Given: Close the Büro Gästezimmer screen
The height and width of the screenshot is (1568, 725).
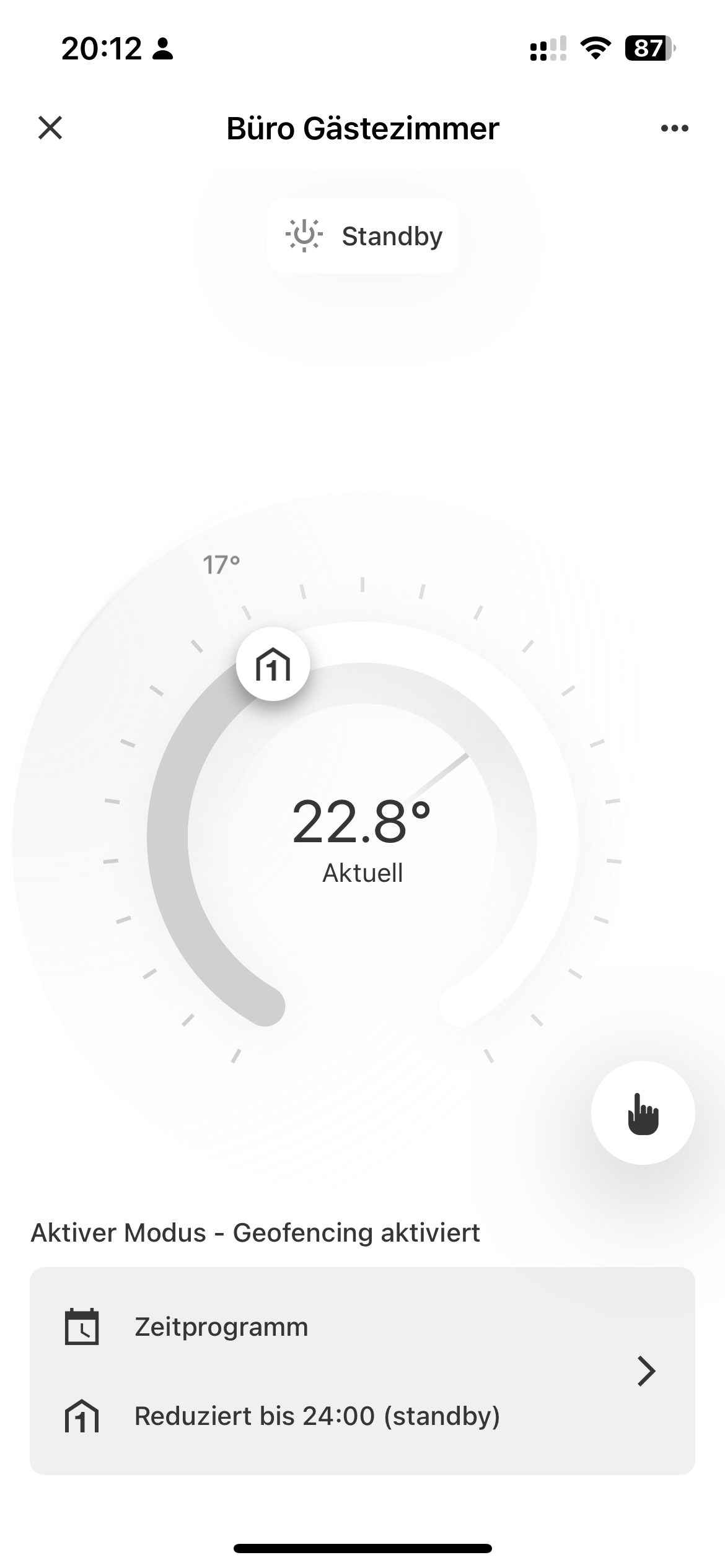Looking at the screenshot, I should 50,128.
